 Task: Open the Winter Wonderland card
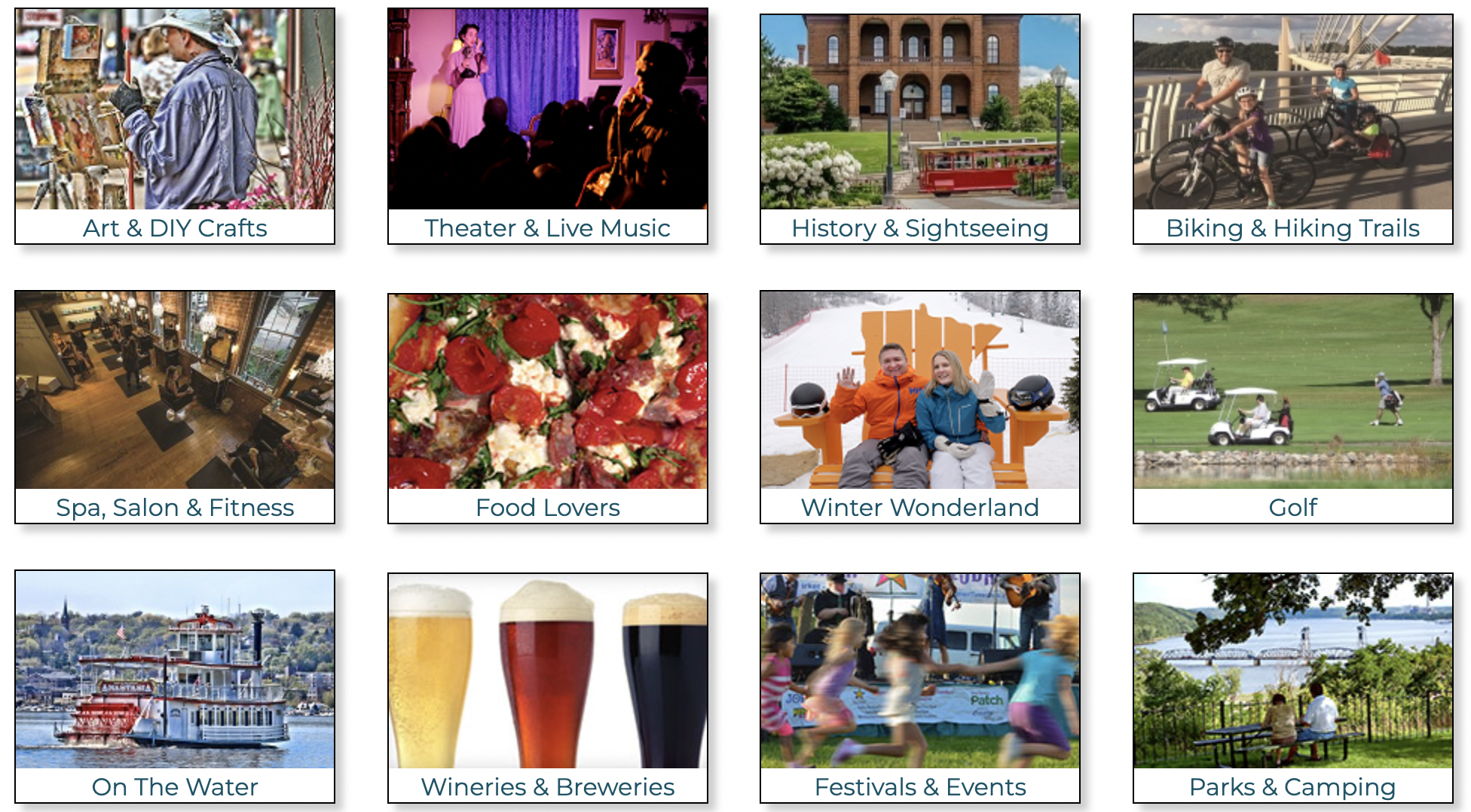point(919,407)
